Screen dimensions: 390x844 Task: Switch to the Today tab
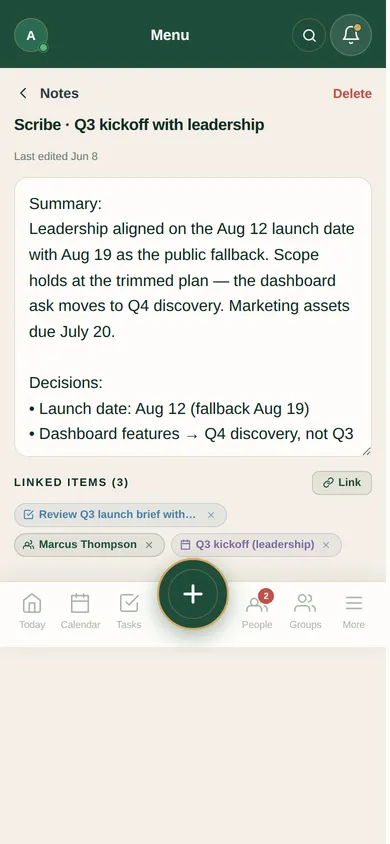[32, 611]
